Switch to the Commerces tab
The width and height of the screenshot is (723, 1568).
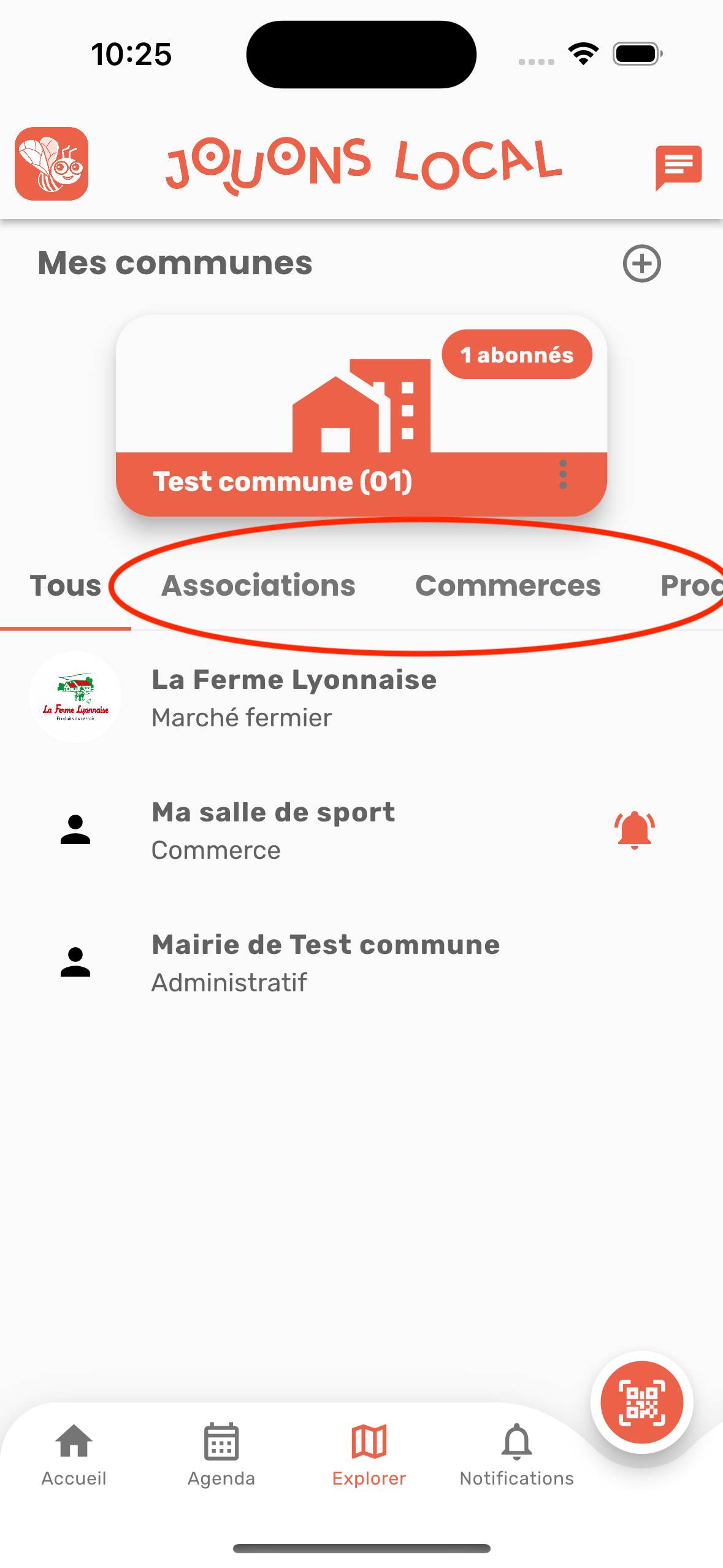pyautogui.click(x=508, y=586)
